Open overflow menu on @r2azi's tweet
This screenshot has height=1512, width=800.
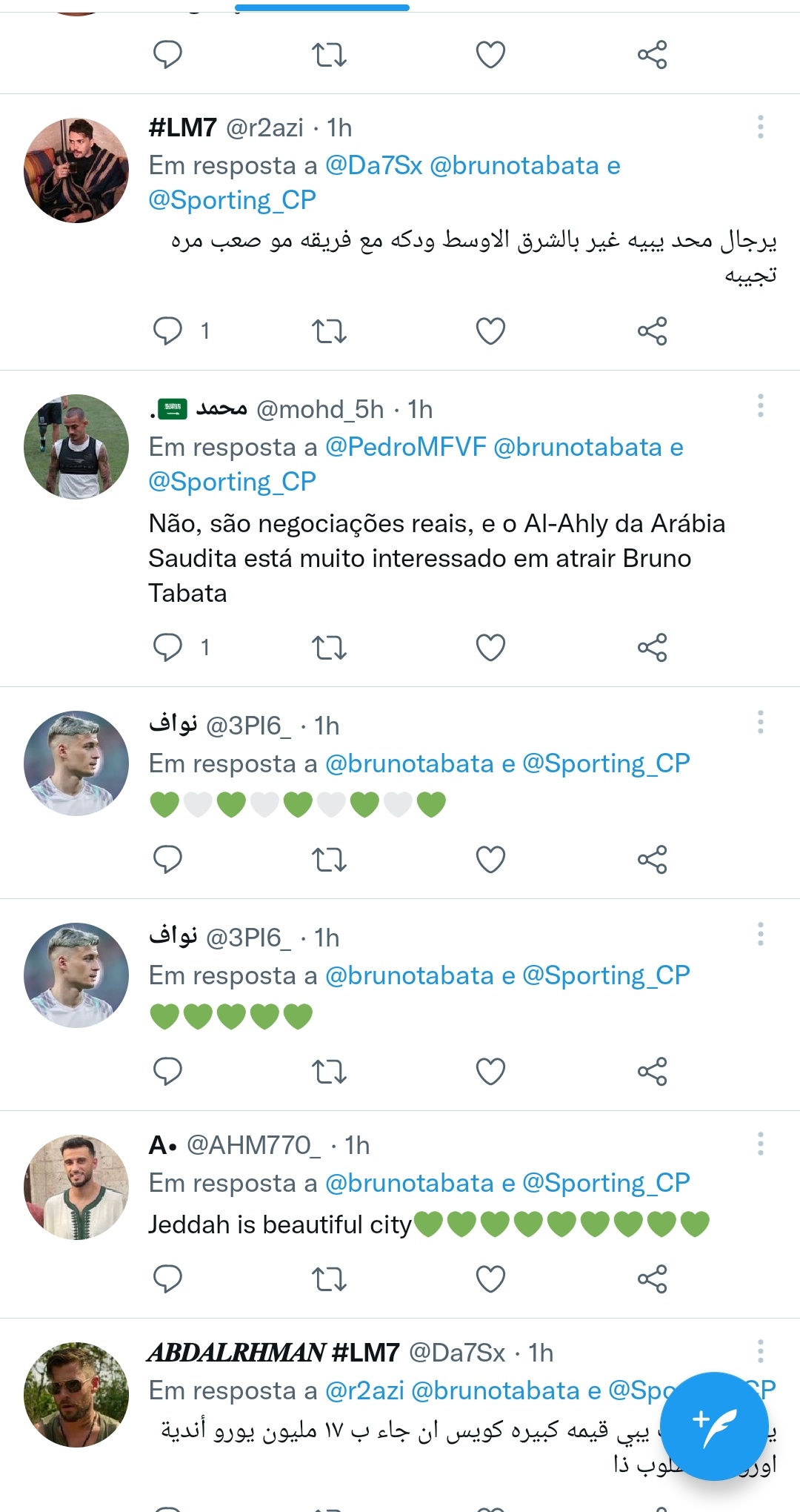(x=760, y=127)
